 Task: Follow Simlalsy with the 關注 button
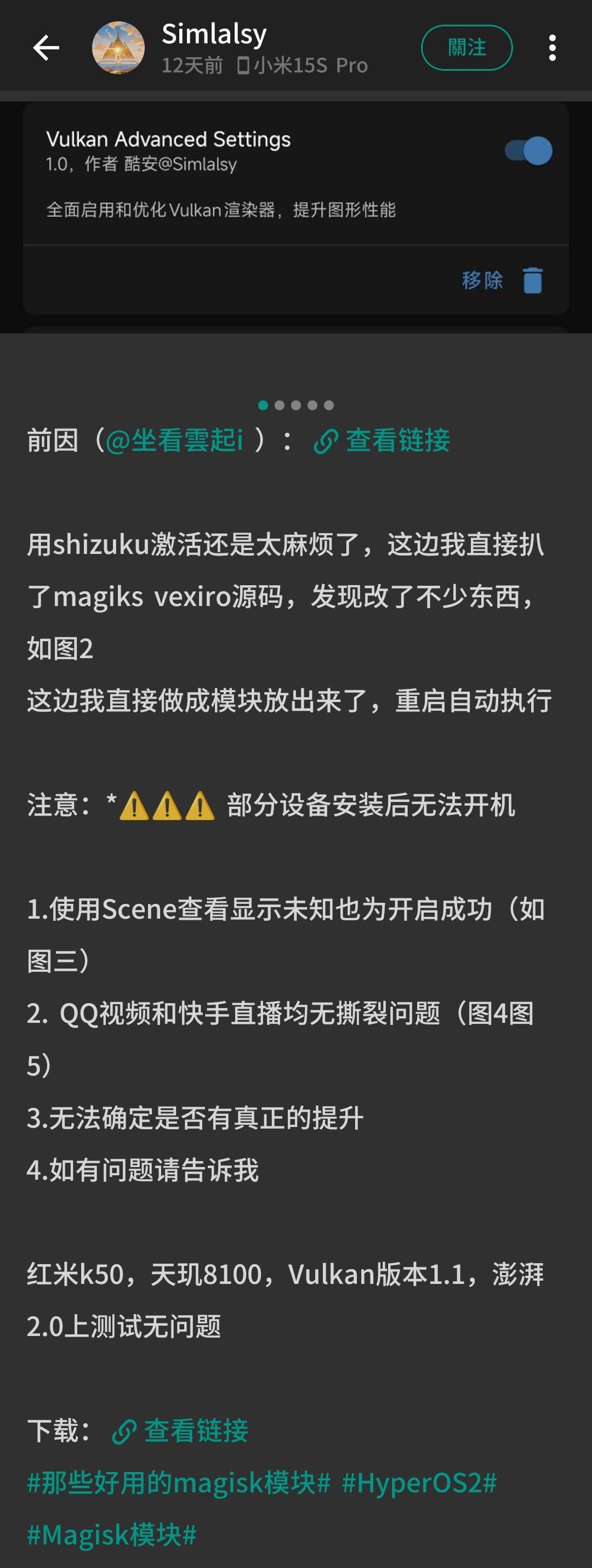click(x=466, y=48)
